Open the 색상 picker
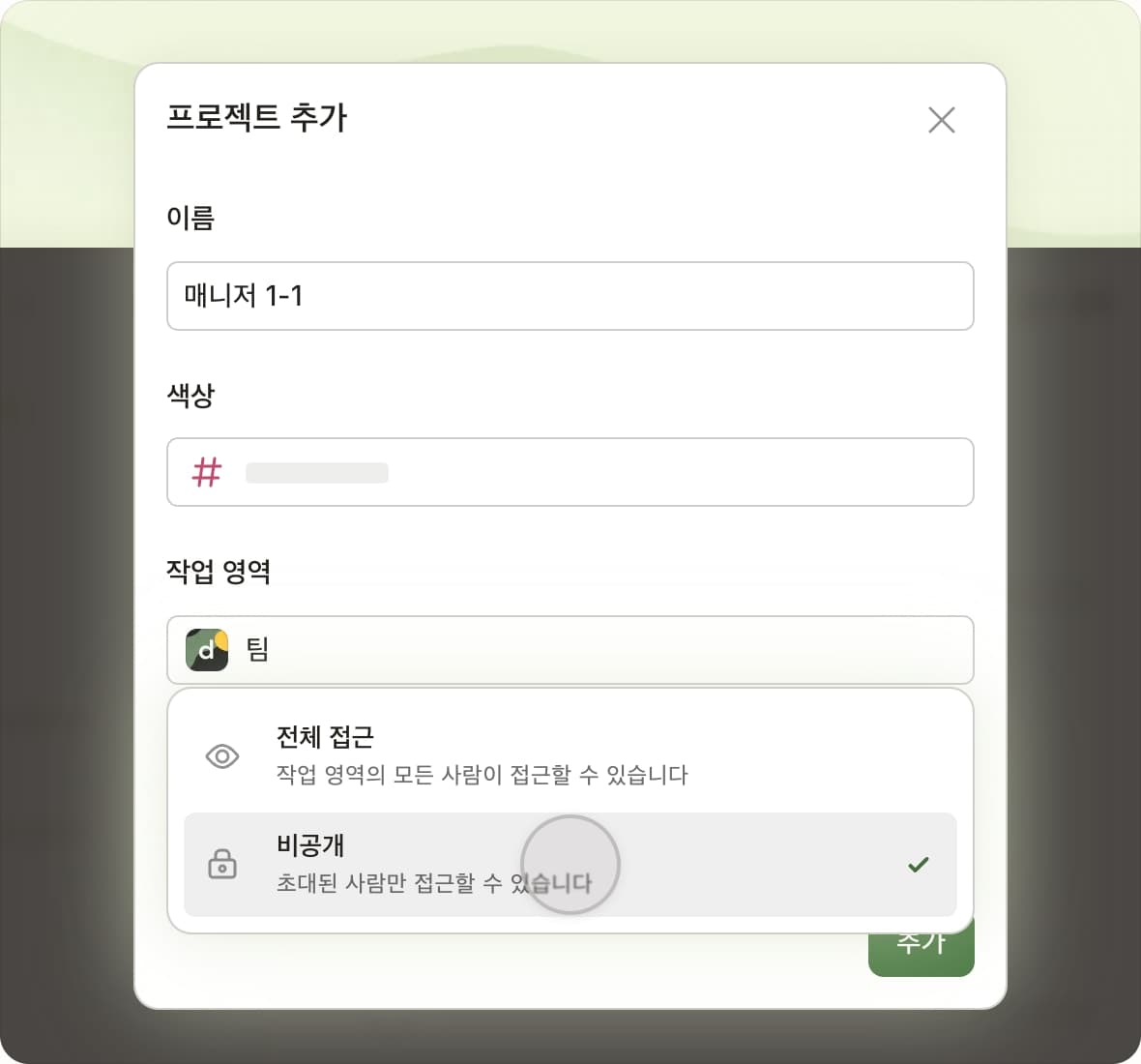1141x1064 pixels. [x=570, y=472]
